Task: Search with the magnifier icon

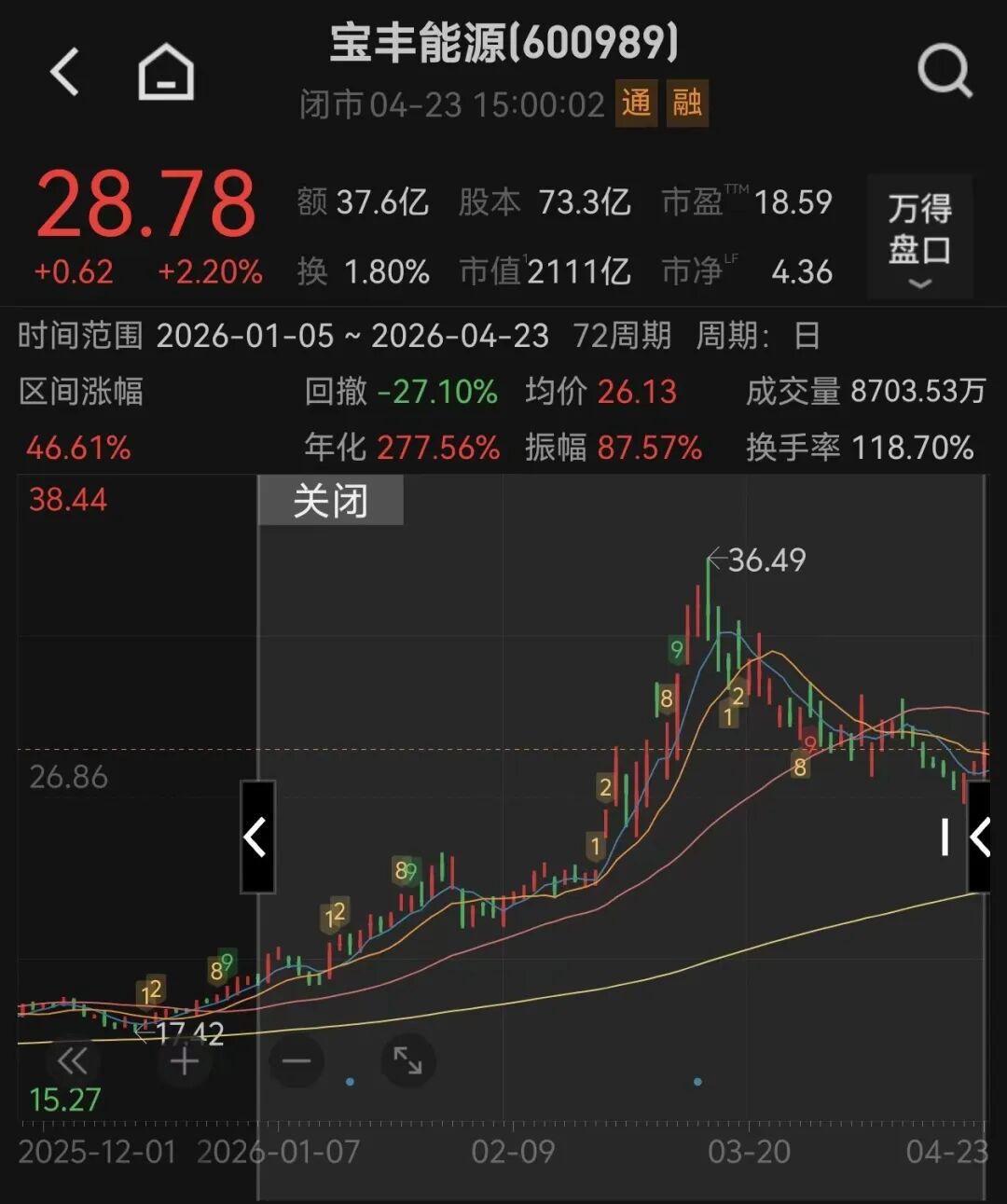Action: click(944, 72)
